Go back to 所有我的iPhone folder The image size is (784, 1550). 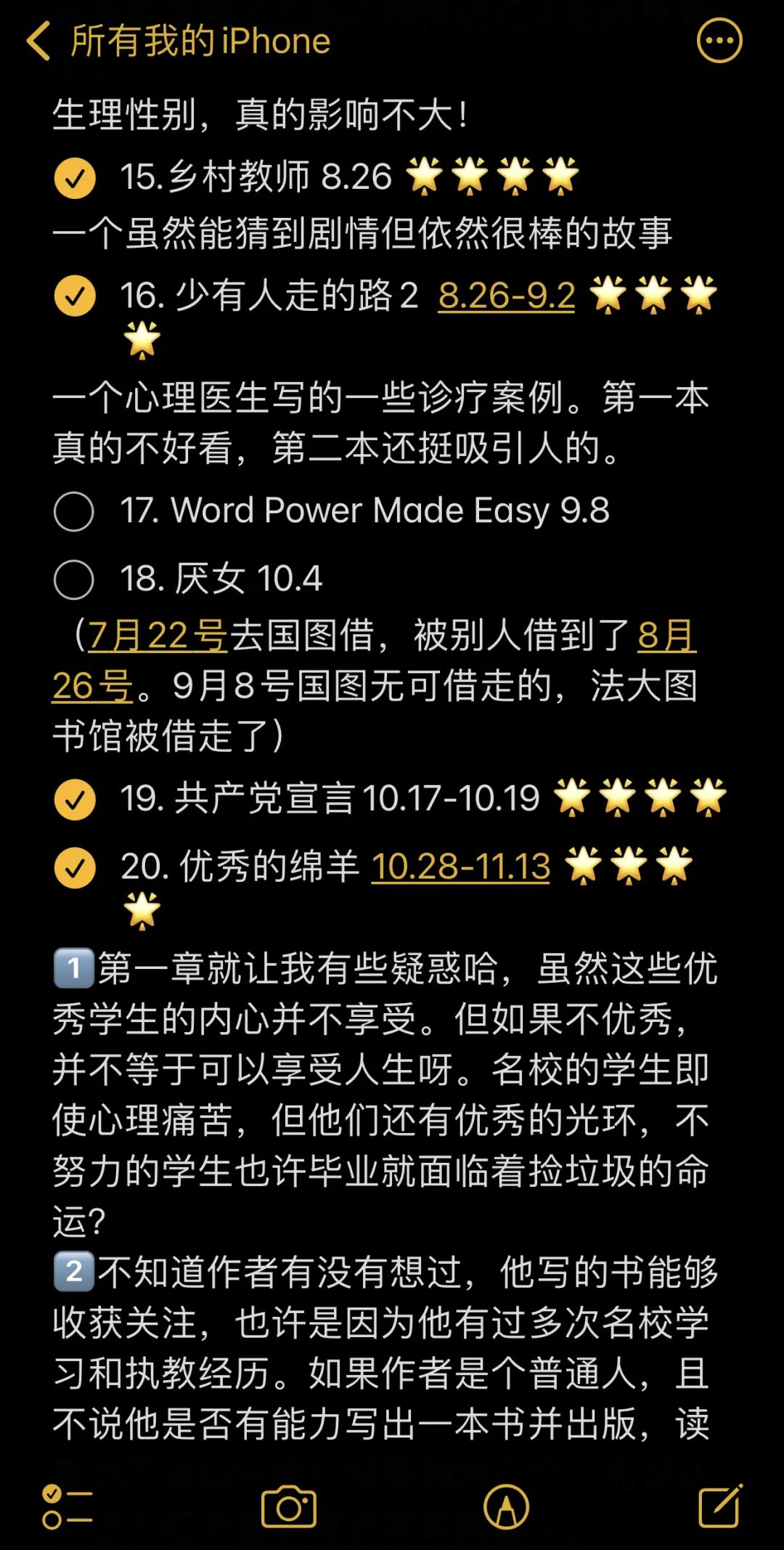point(178,41)
